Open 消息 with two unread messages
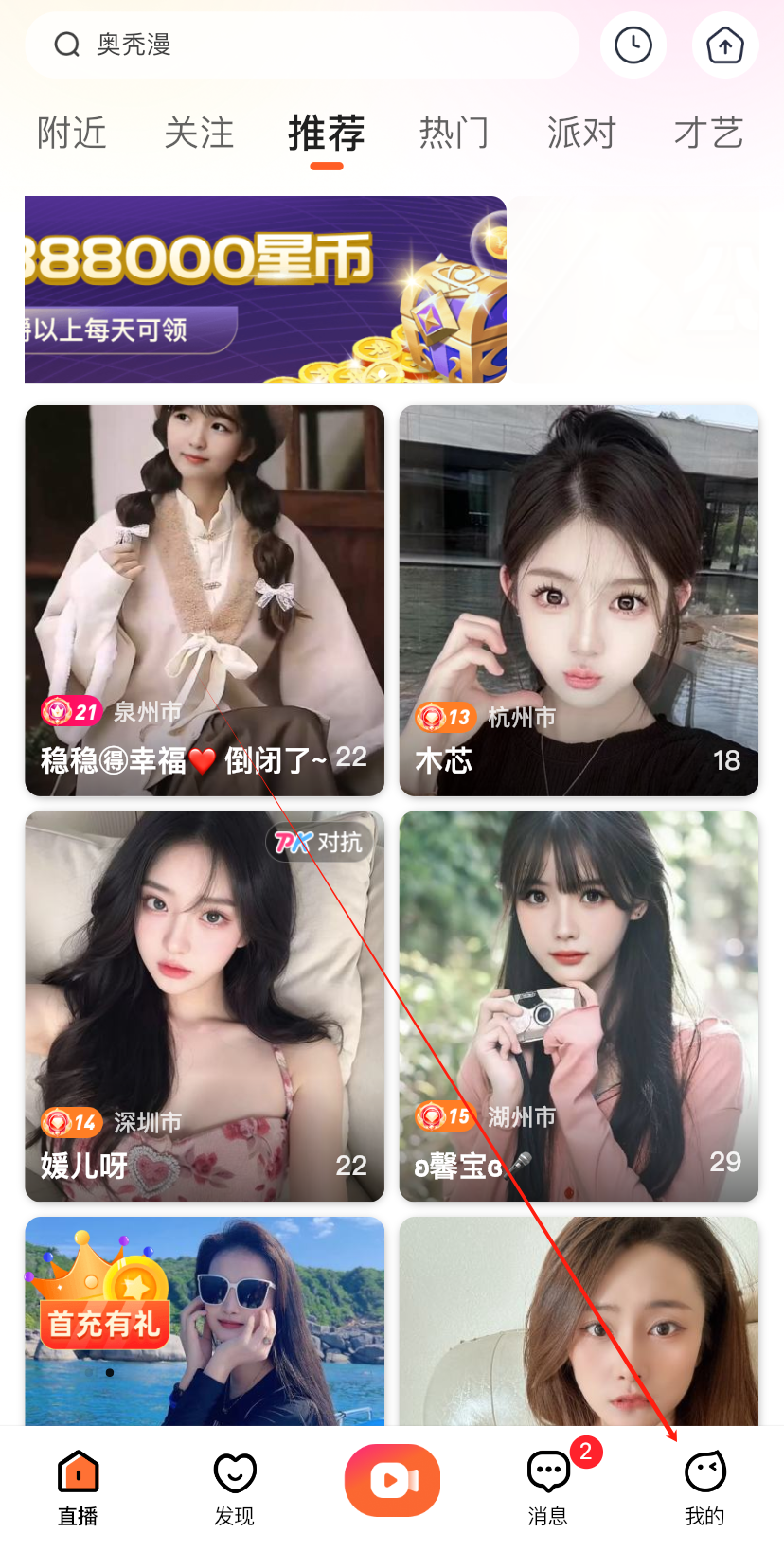Screen dimensions: 784x1551 point(549,1488)
